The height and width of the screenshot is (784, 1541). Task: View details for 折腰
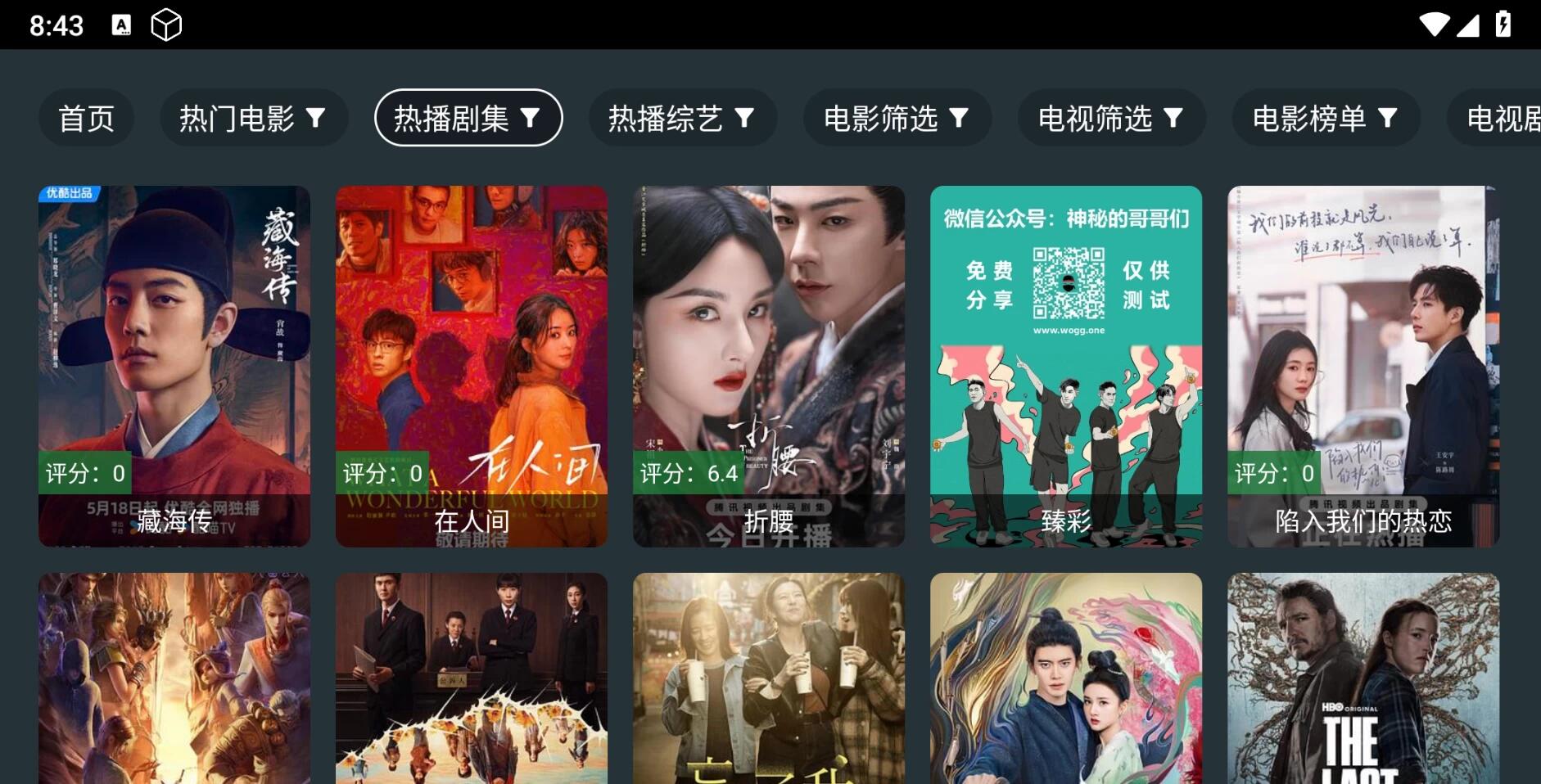tap(769, 366)
